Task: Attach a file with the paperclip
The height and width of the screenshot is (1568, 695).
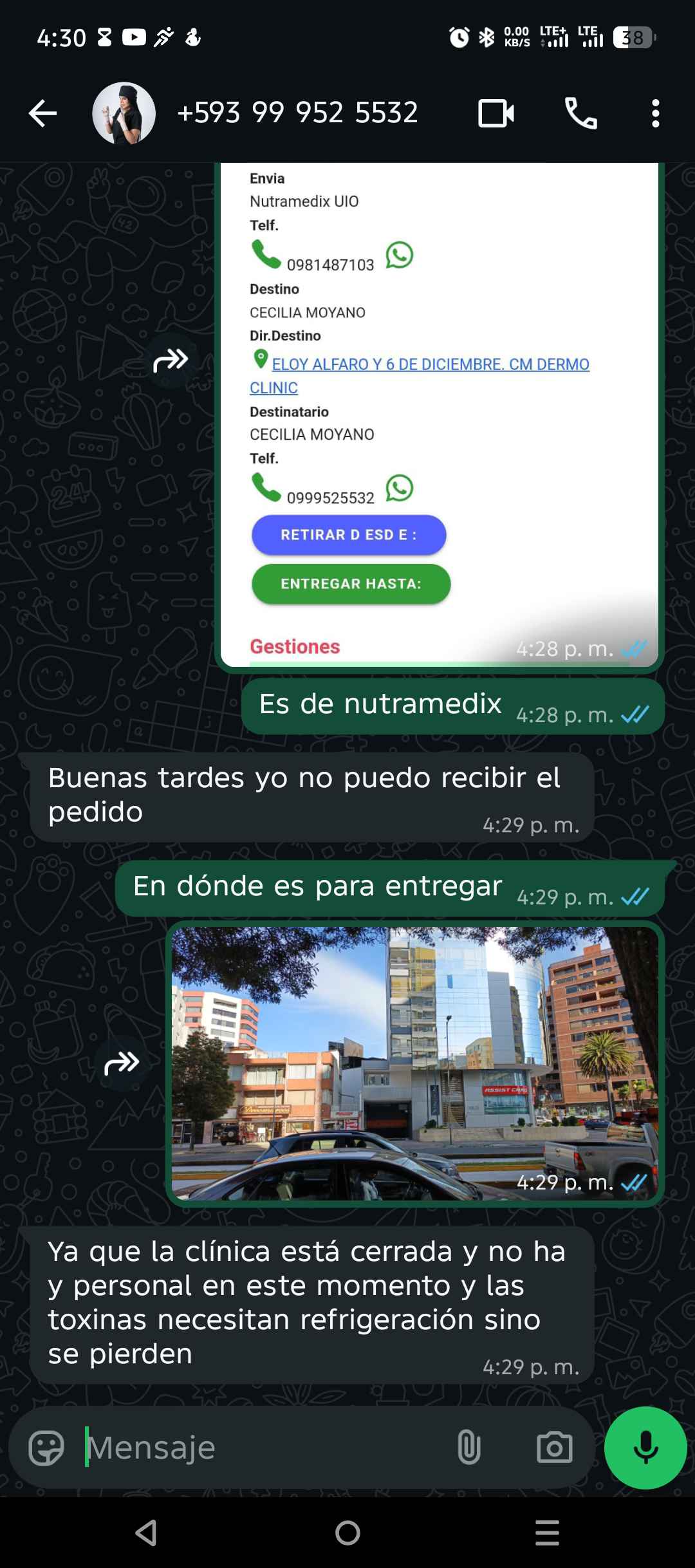Action: click(468, 1448)
